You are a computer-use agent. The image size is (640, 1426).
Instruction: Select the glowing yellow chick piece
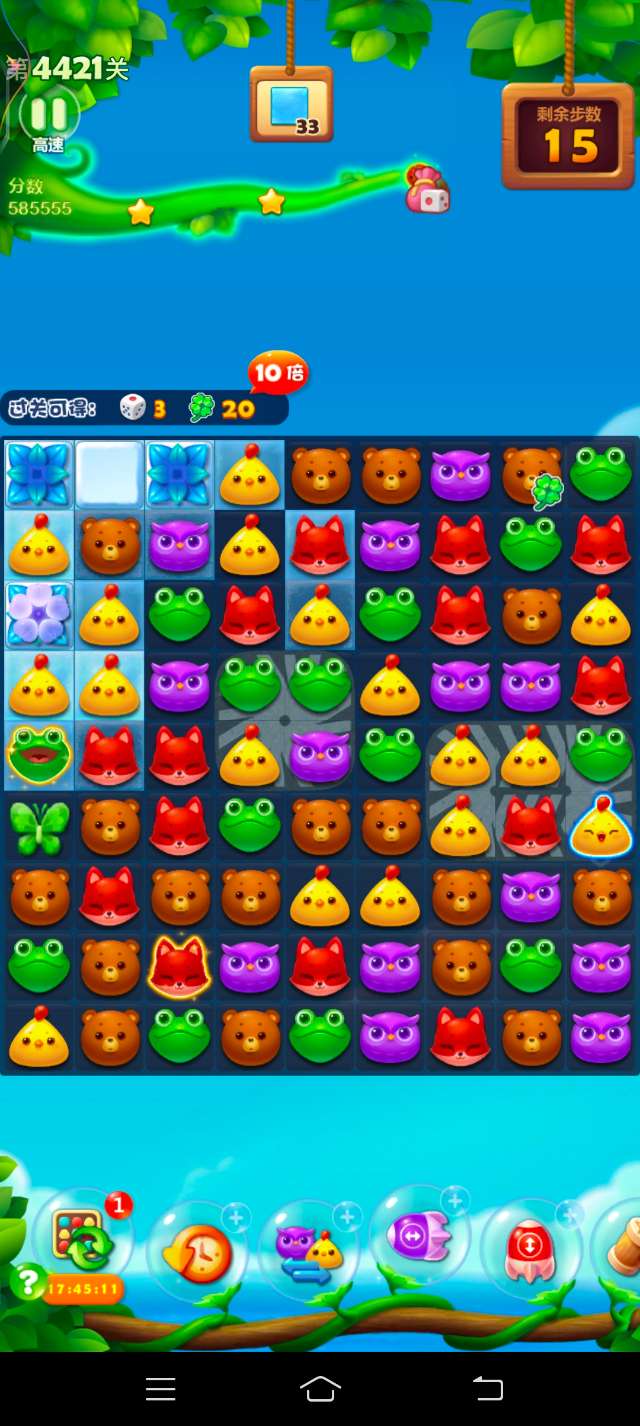tap(601, 828)
